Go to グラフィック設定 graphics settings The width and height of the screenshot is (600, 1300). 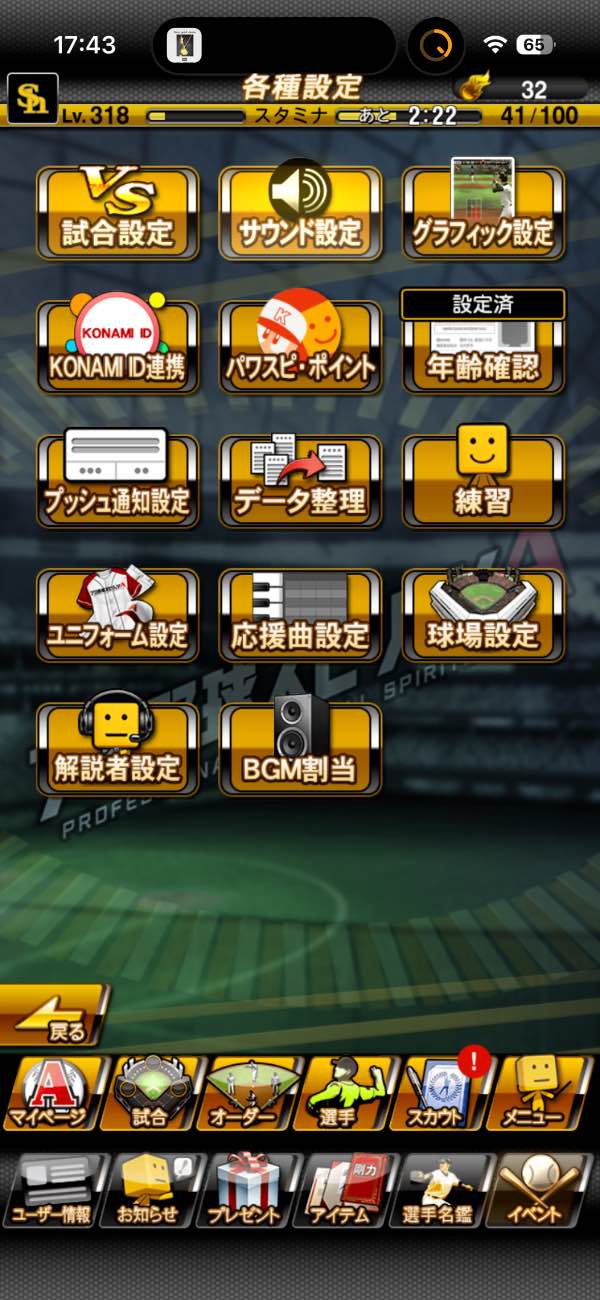click(483, 213)
